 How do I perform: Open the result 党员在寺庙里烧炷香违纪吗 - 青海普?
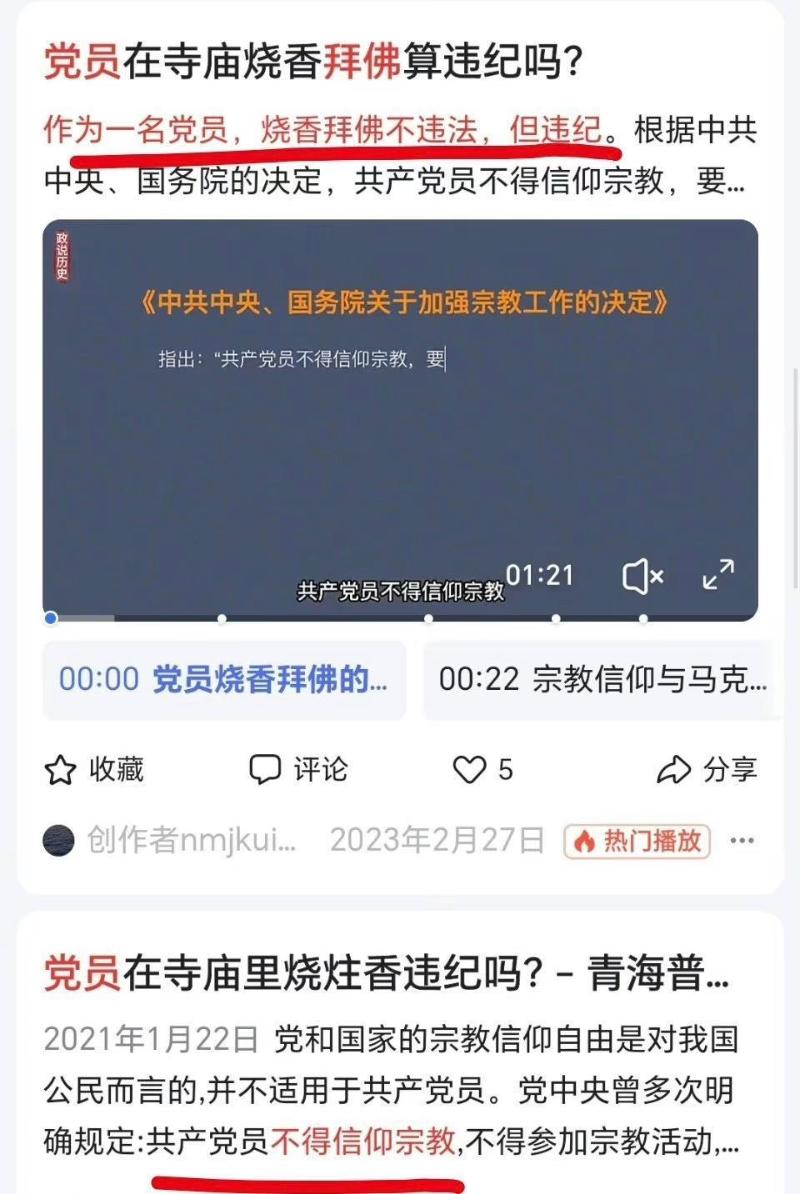coord(386,973)
